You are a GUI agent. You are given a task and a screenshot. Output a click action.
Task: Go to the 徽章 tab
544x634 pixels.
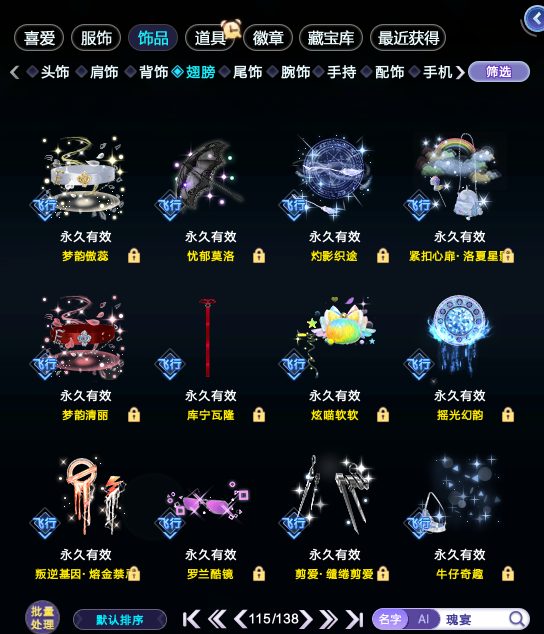[267, 38]
